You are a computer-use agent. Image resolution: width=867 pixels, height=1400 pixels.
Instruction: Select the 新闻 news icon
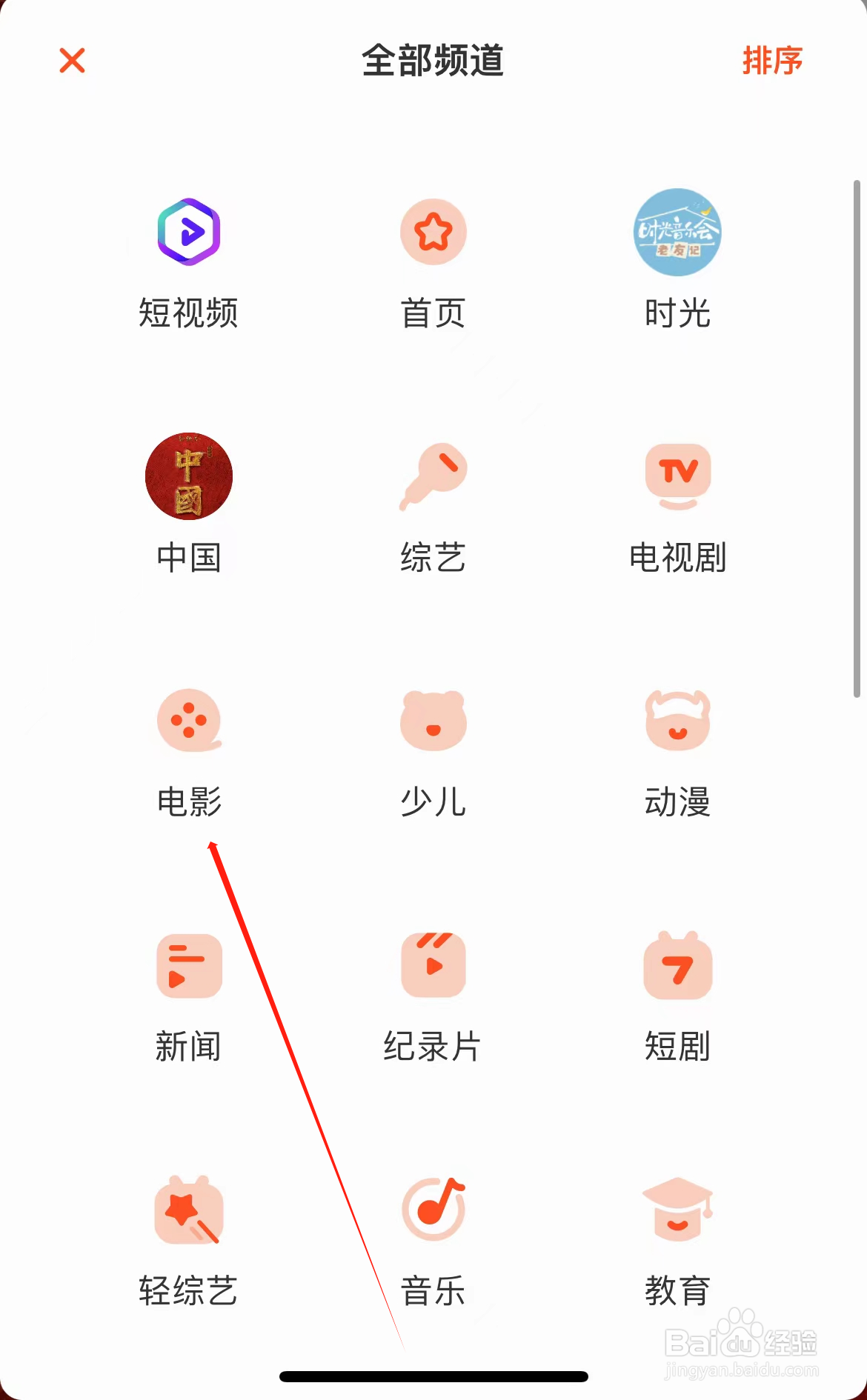coord(189,965)
